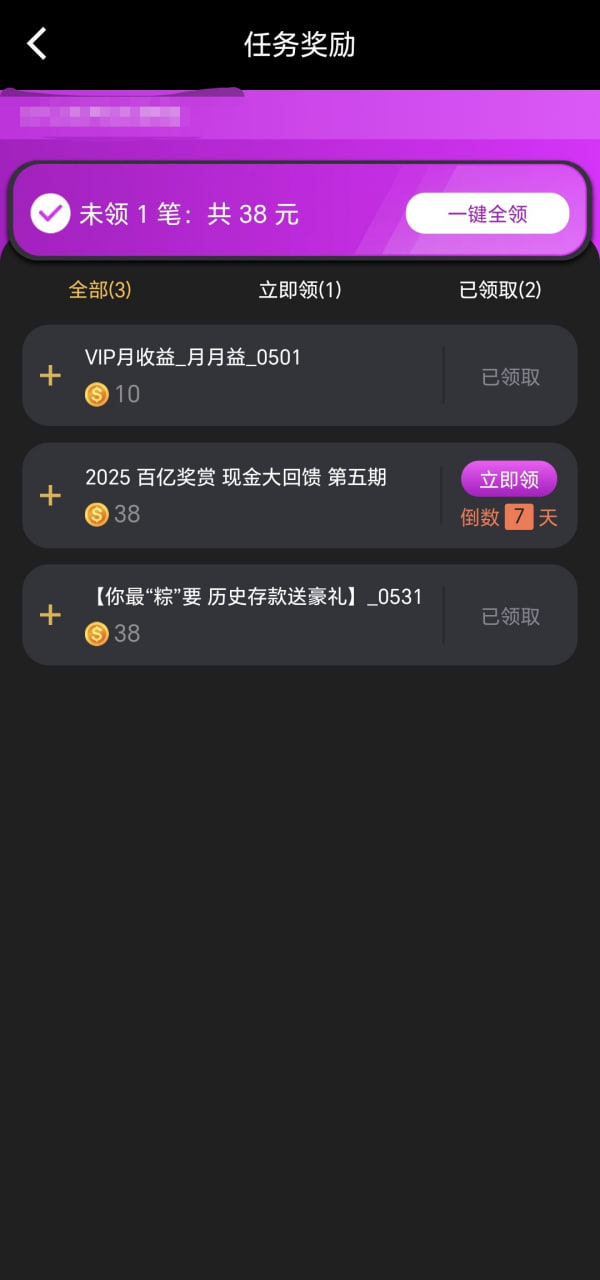This screenshot has width=600, height=1280.
Task: Go back using the top arrow
Action: tap(37, 44)
